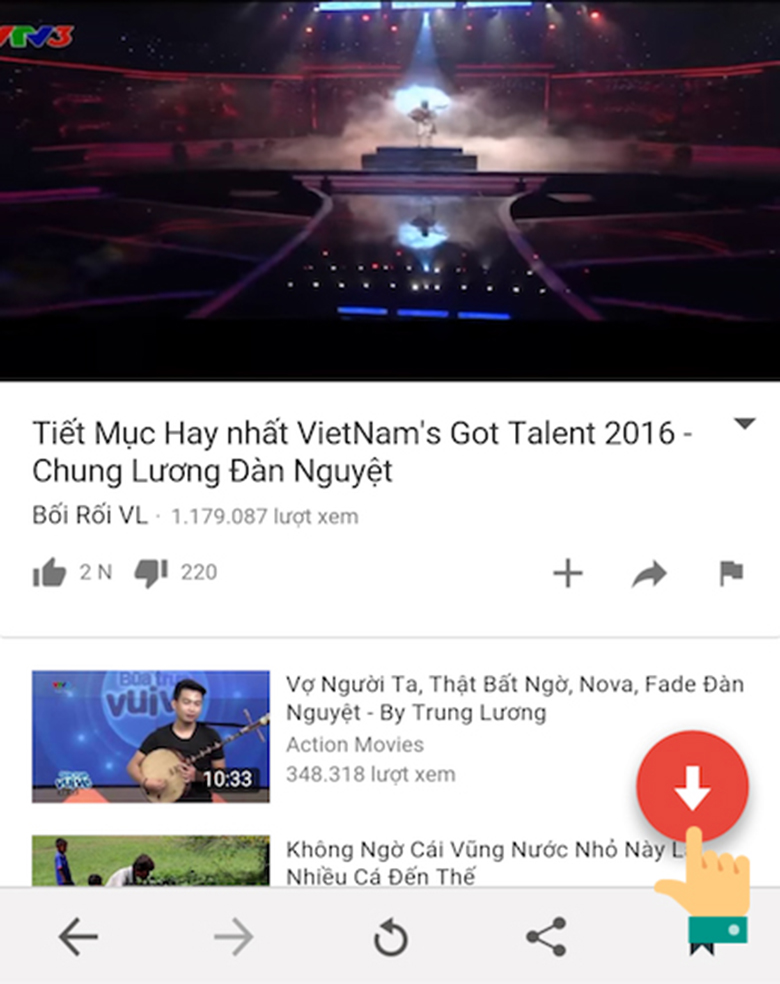Share the page via the bottom share icon
Viewport: 780px width, 984px height.
tap(547, 936)
